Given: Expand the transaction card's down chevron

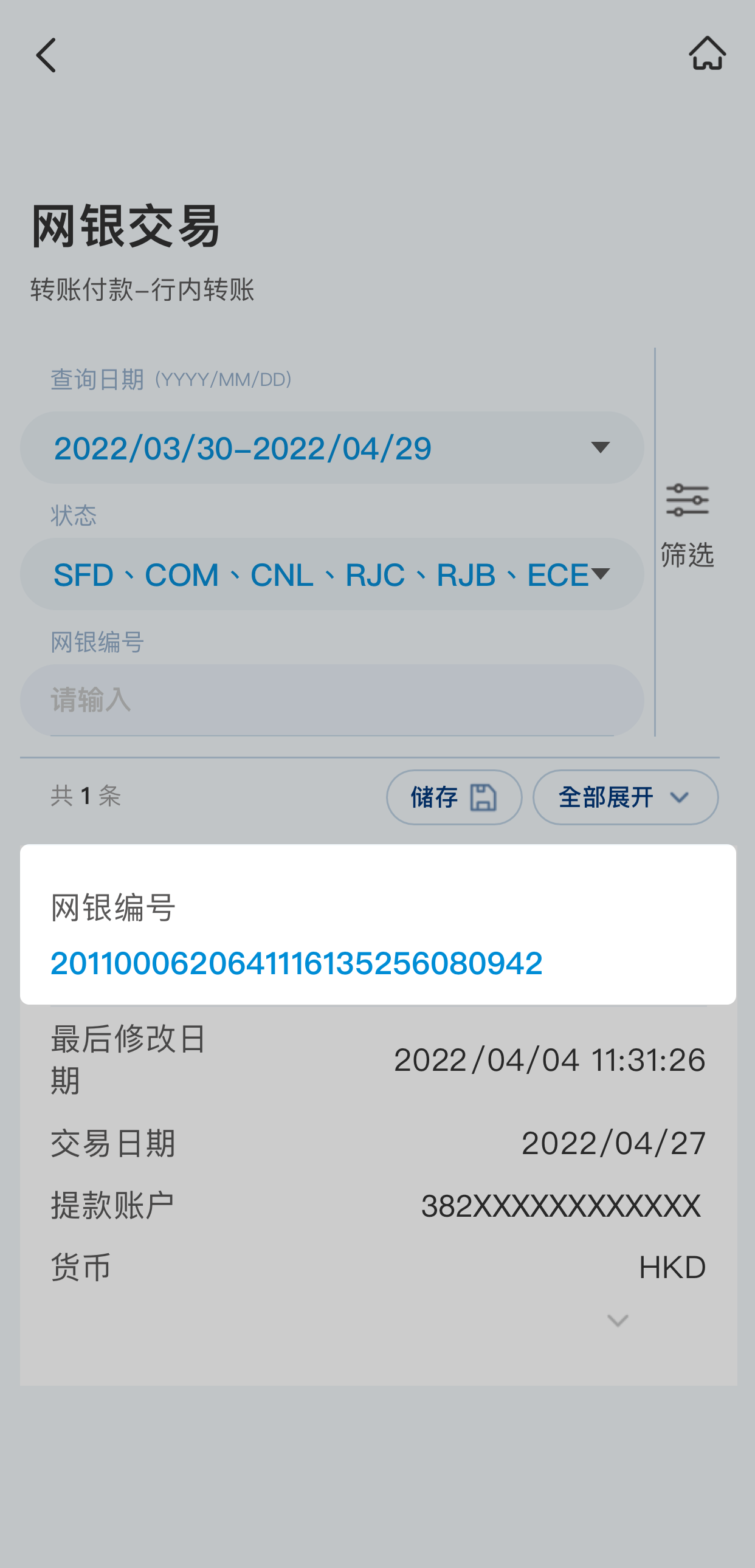Looking at the screenshot, I should point(618,1320).
